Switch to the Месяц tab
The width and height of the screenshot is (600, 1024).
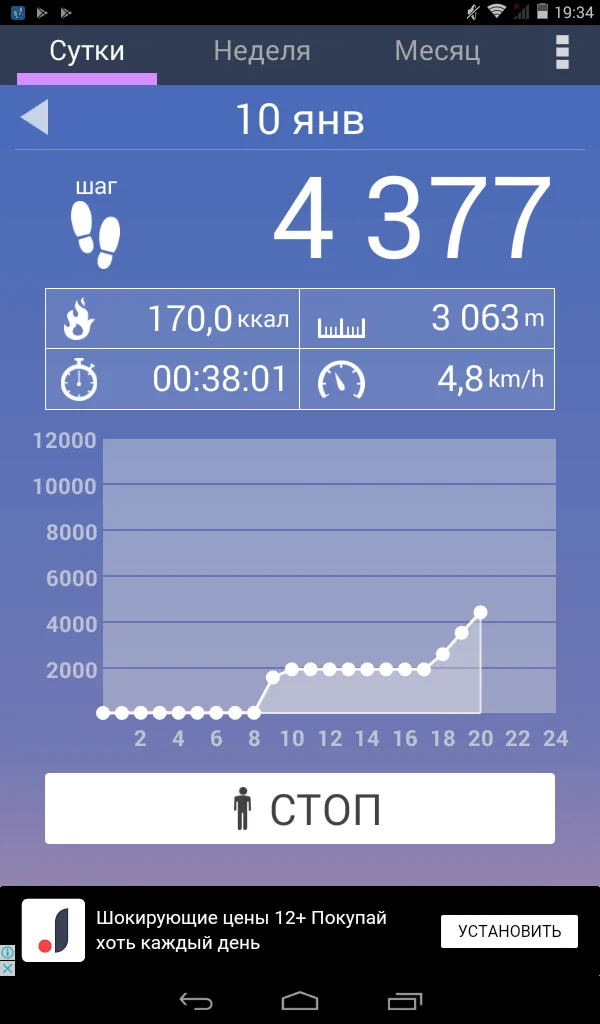coord(437,51)
